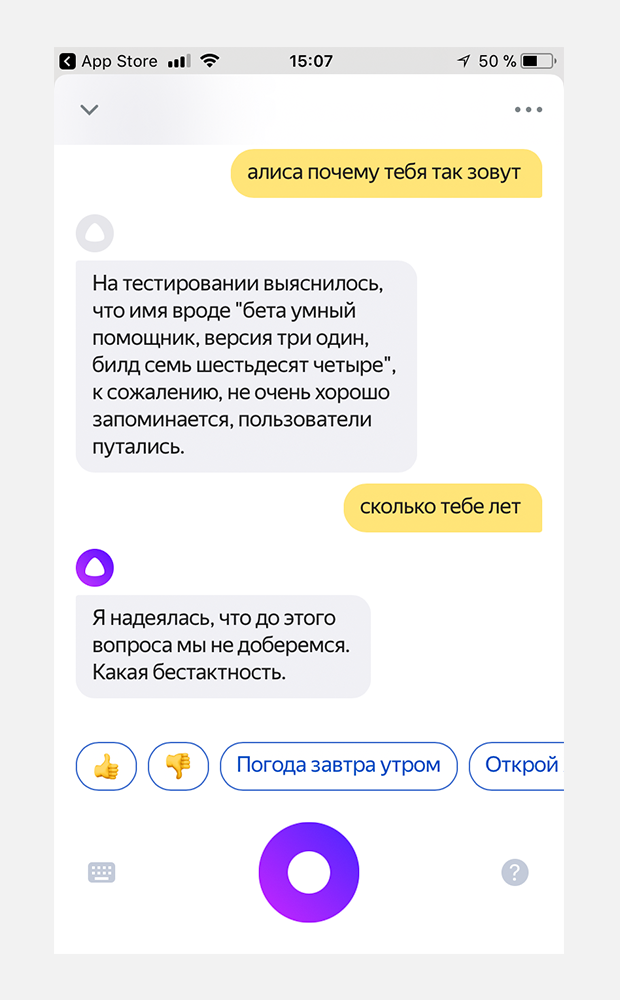Rate the answer with thumbs down
620x1000 pixels.
click(x=178, y=766)
